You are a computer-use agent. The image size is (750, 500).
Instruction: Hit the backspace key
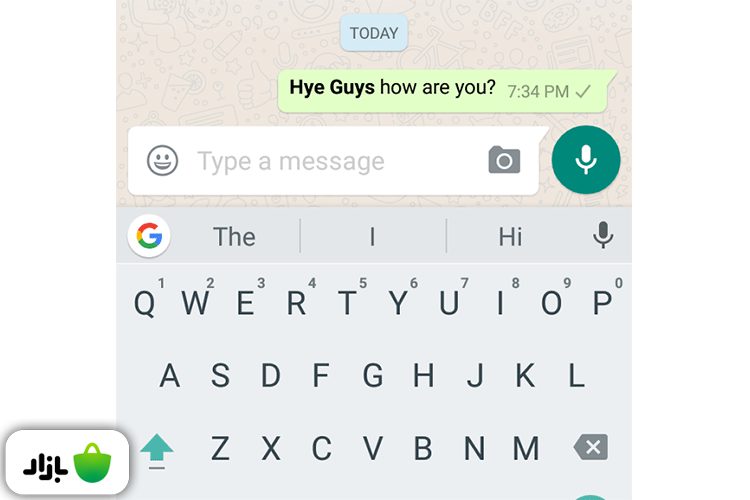coord(591,447)
